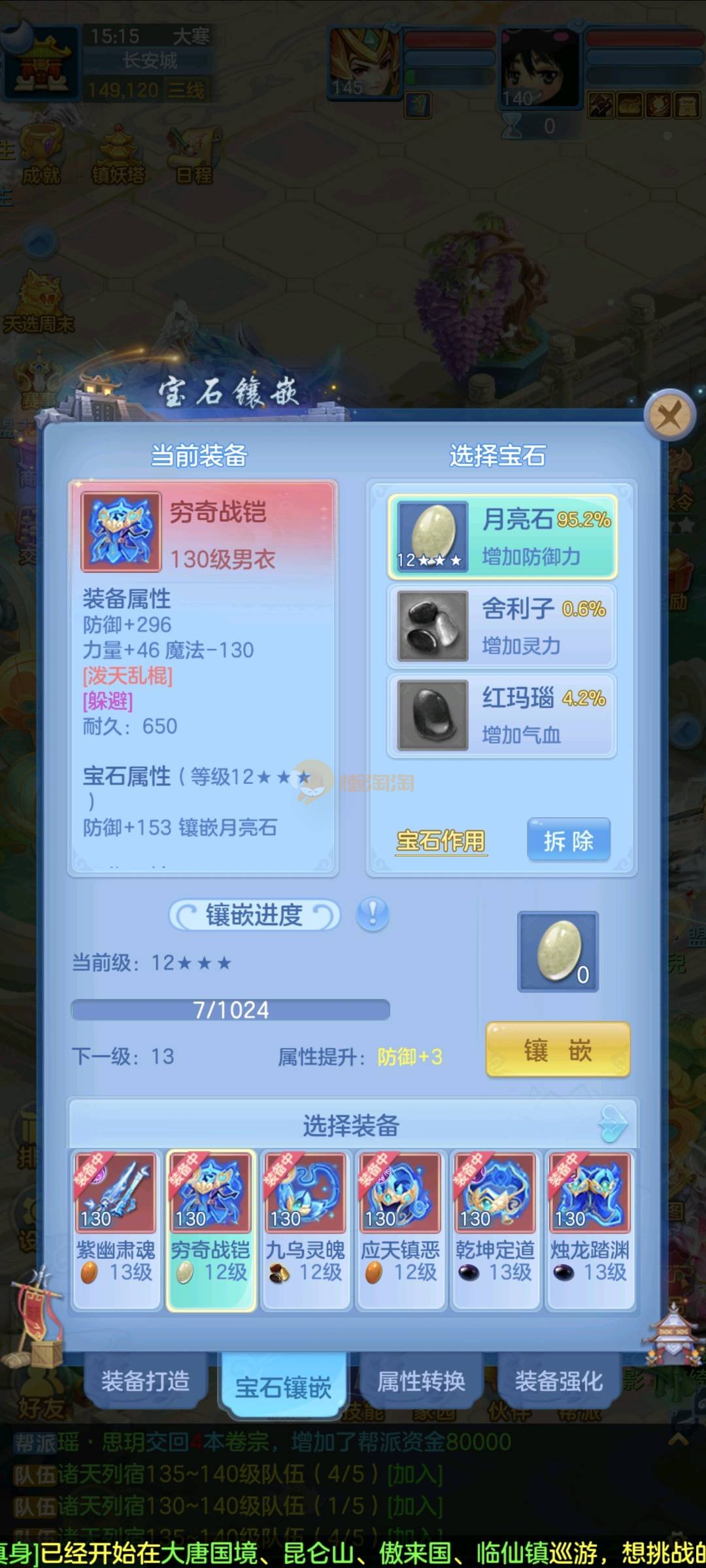
Task: Tap the 拆除 button
Action: 568,841
